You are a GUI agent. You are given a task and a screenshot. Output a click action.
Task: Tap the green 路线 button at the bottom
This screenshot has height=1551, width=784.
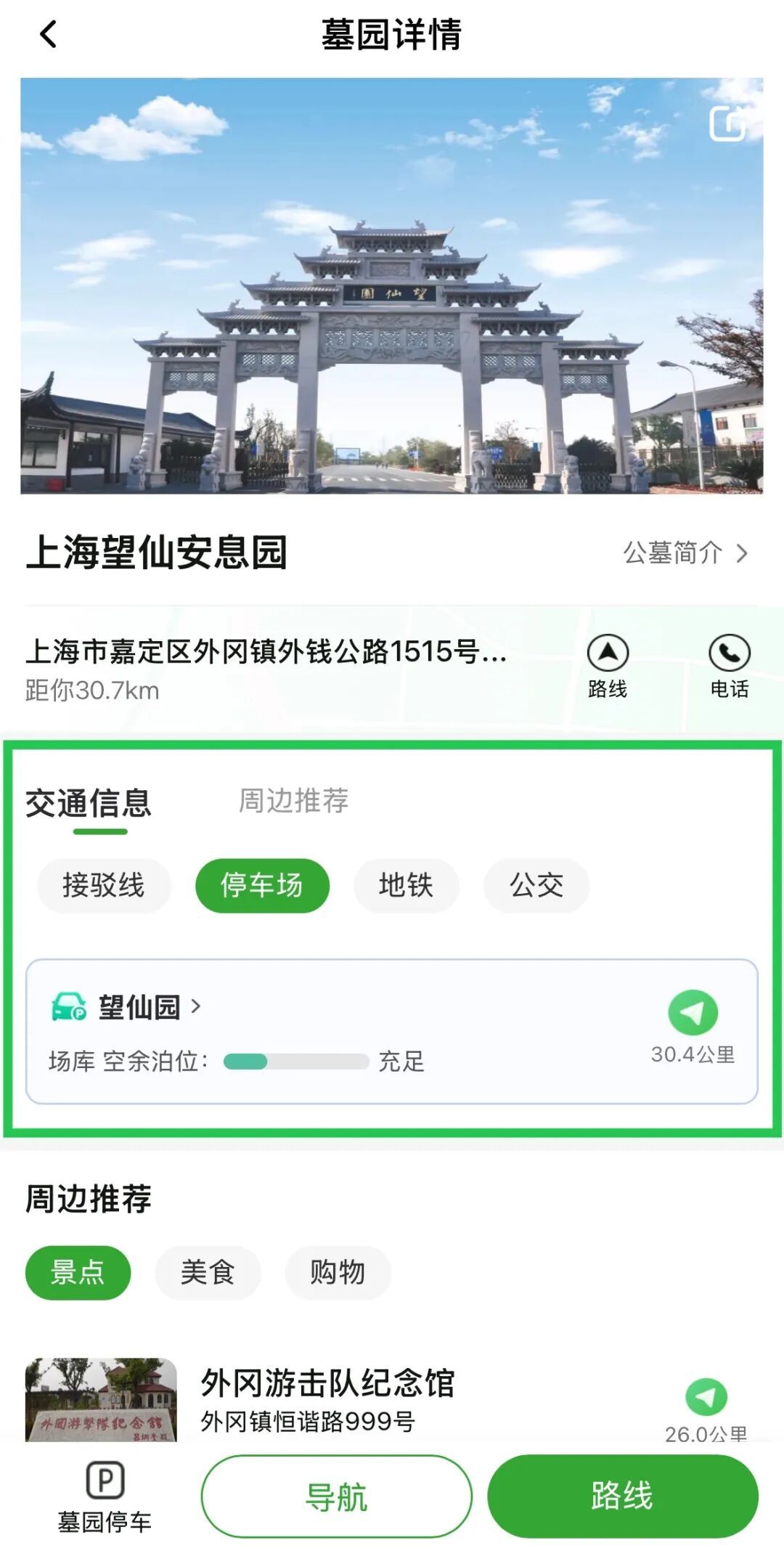(x=622, y=1497)
